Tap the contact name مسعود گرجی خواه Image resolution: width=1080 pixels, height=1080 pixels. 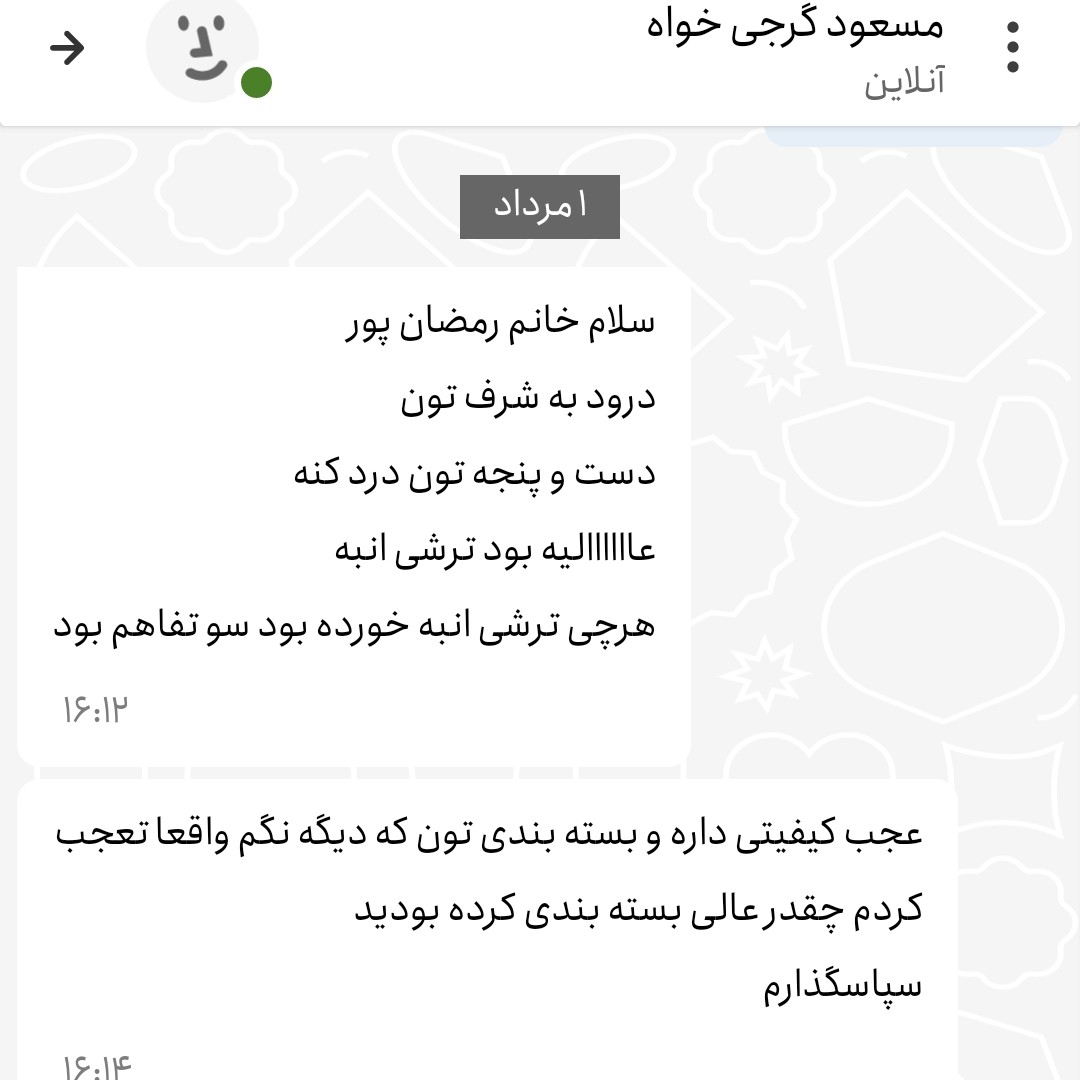[x=794, y=26]
